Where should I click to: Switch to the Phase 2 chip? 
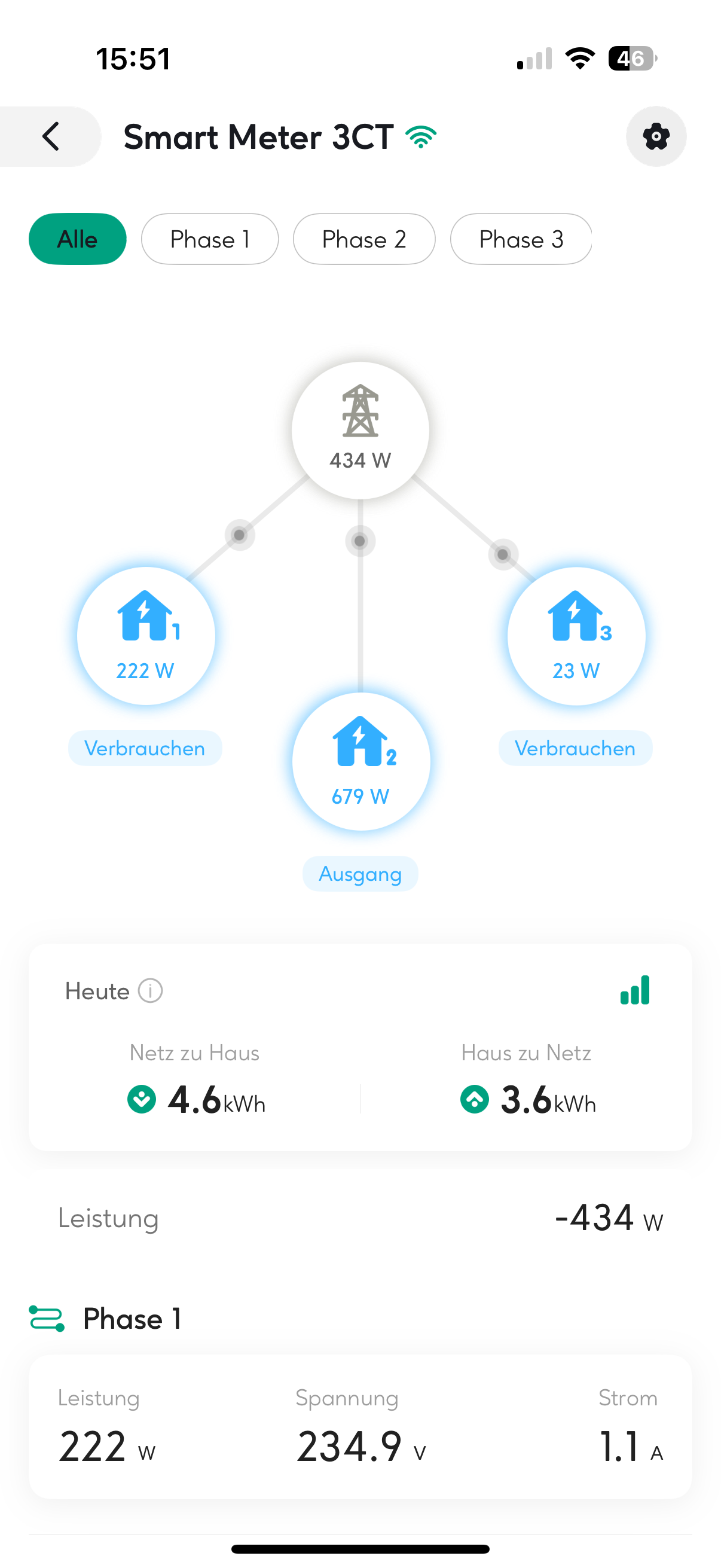364,239
